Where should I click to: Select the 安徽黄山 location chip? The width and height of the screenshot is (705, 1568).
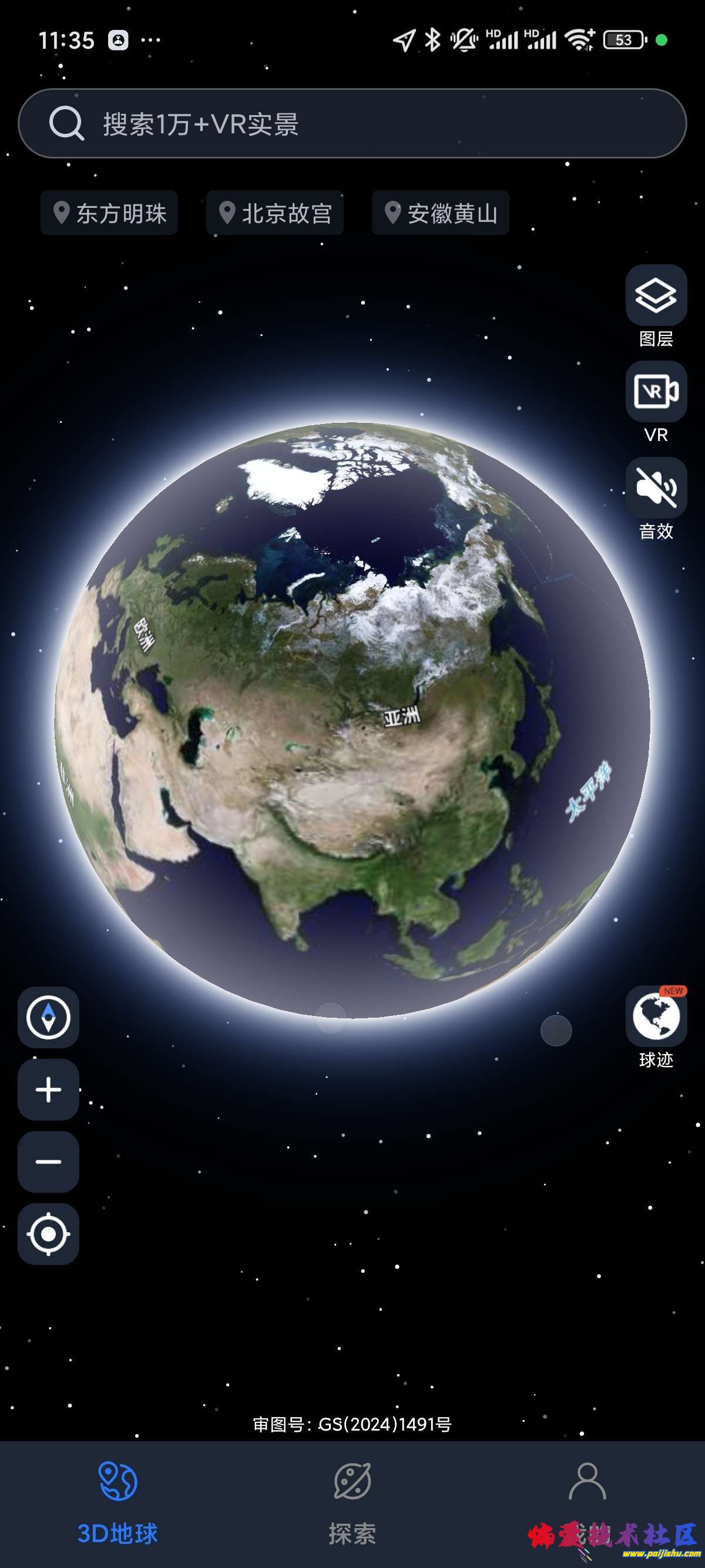pyautogui.click(x=441, y=213)
